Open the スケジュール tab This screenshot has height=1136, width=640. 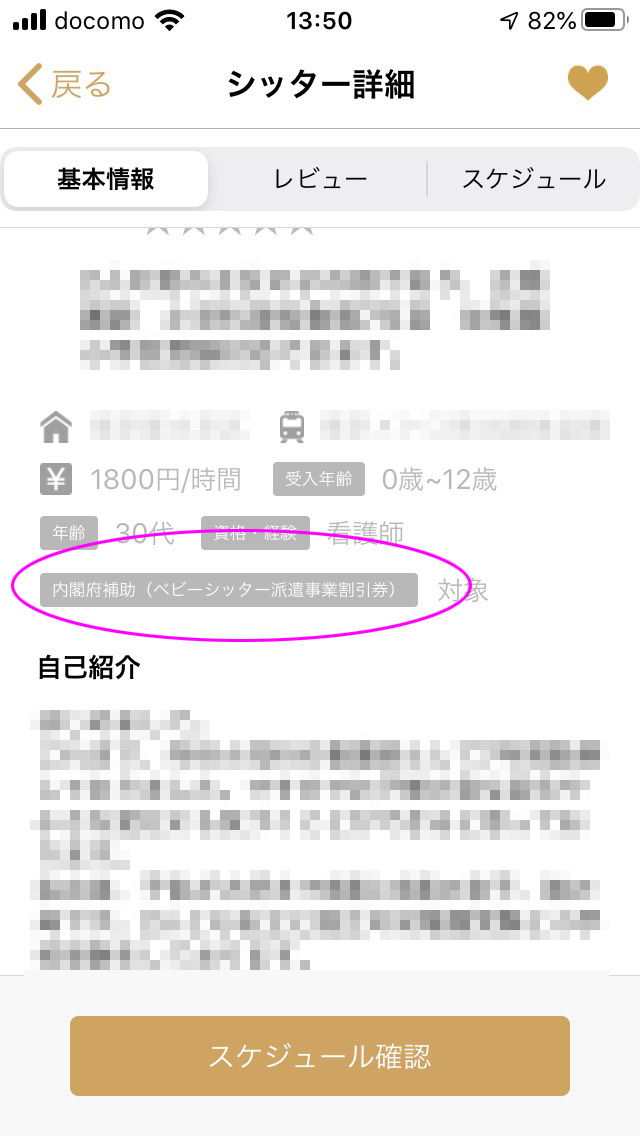(533, 179)
